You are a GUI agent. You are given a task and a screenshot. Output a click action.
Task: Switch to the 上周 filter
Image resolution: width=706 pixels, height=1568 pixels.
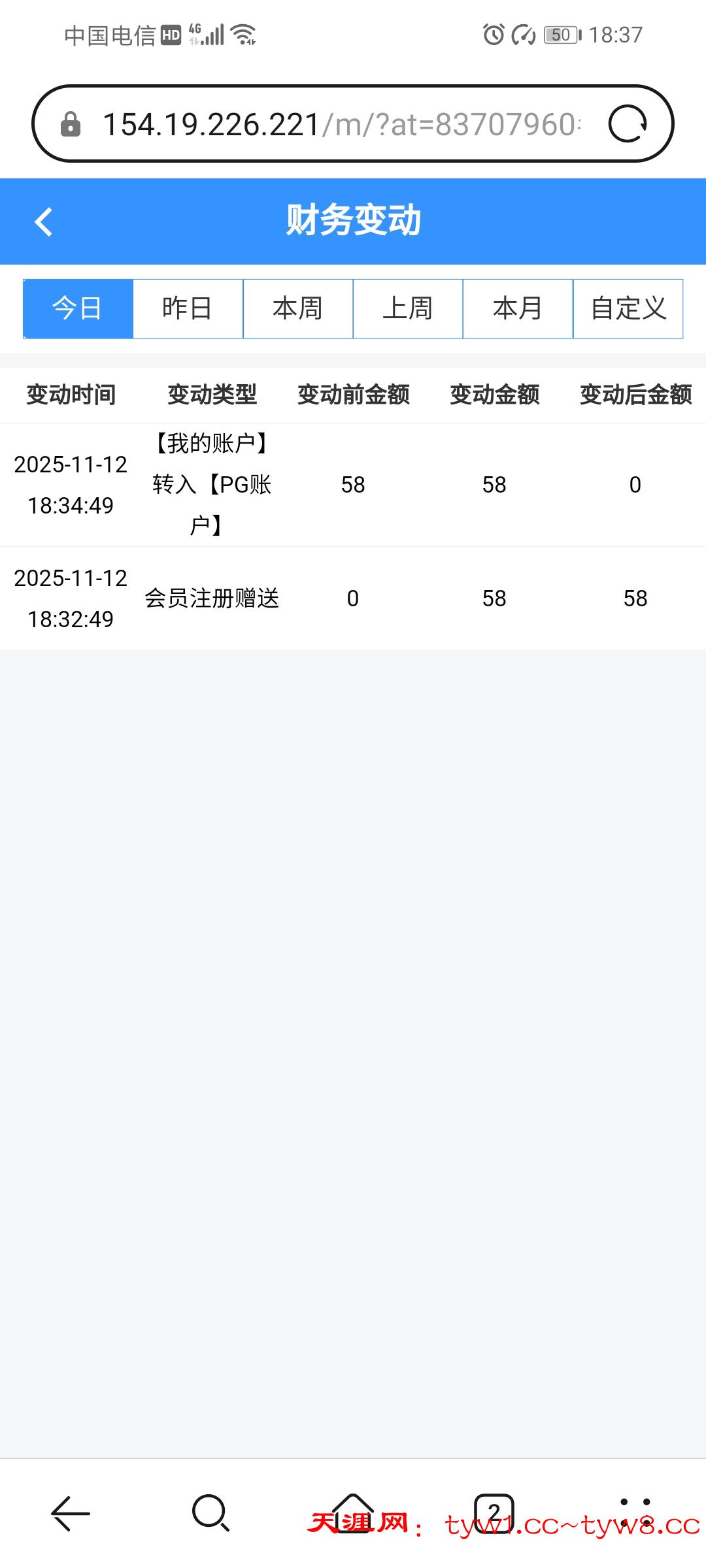point(408,308)
